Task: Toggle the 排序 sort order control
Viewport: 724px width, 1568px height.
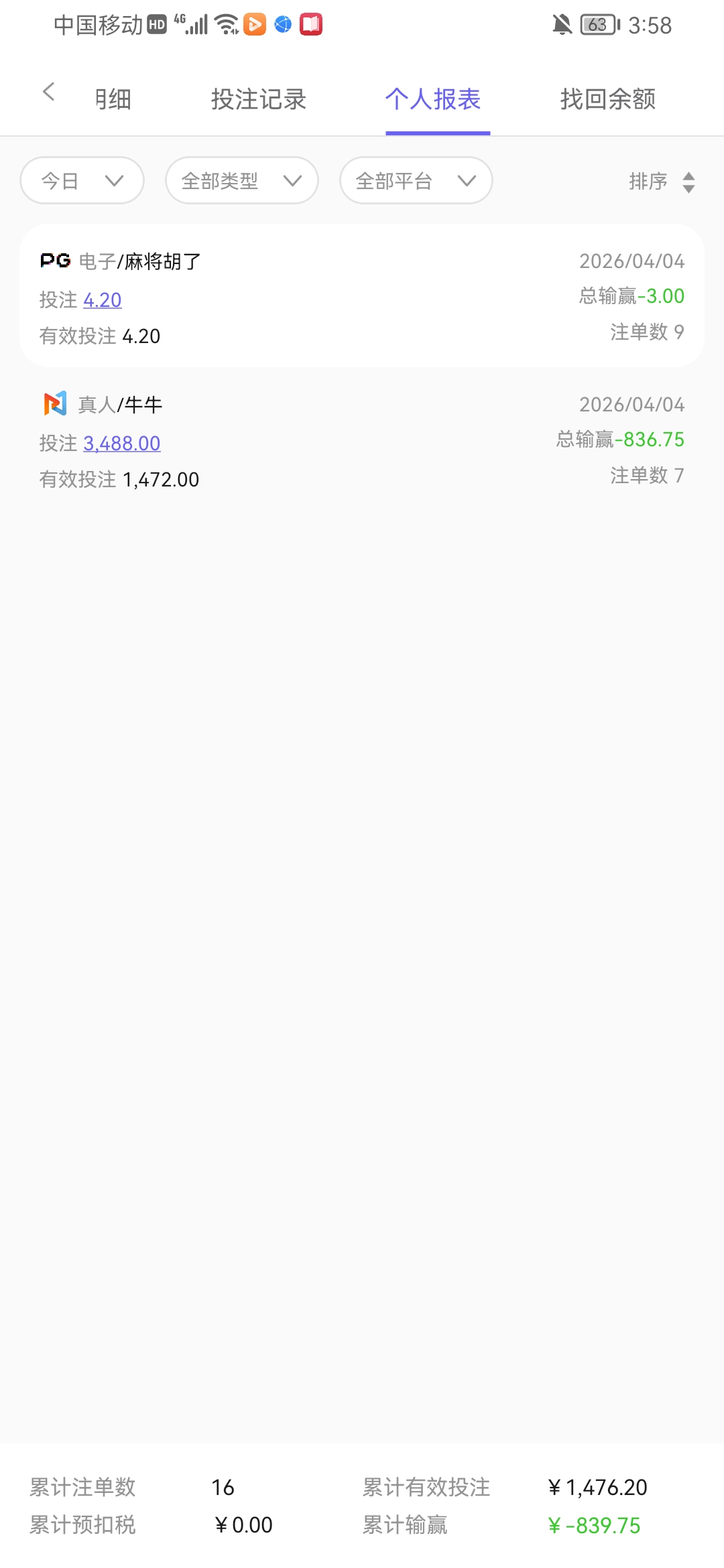Action: tap(664, 180)
